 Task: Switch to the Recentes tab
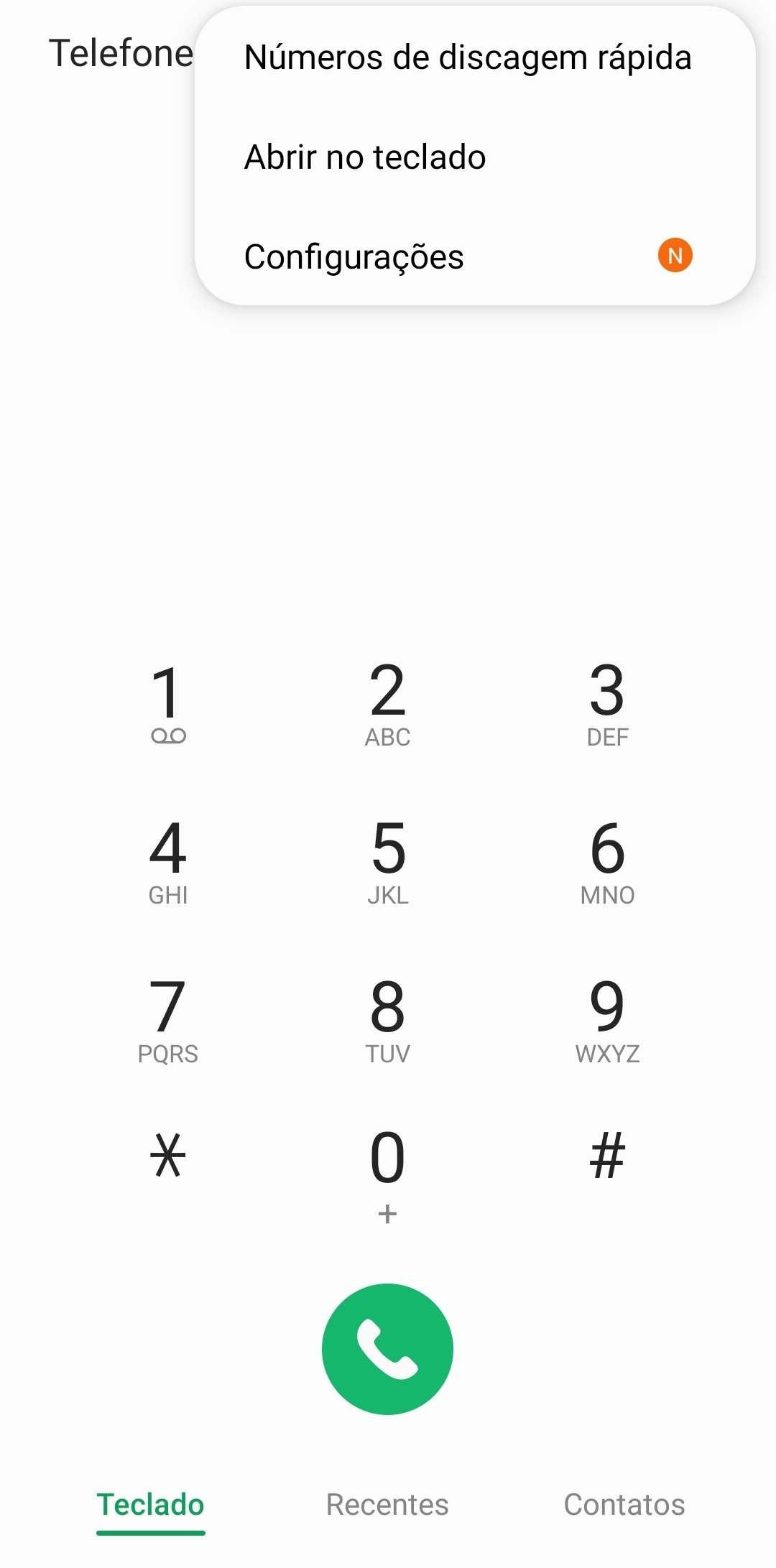coord(387,1505)
